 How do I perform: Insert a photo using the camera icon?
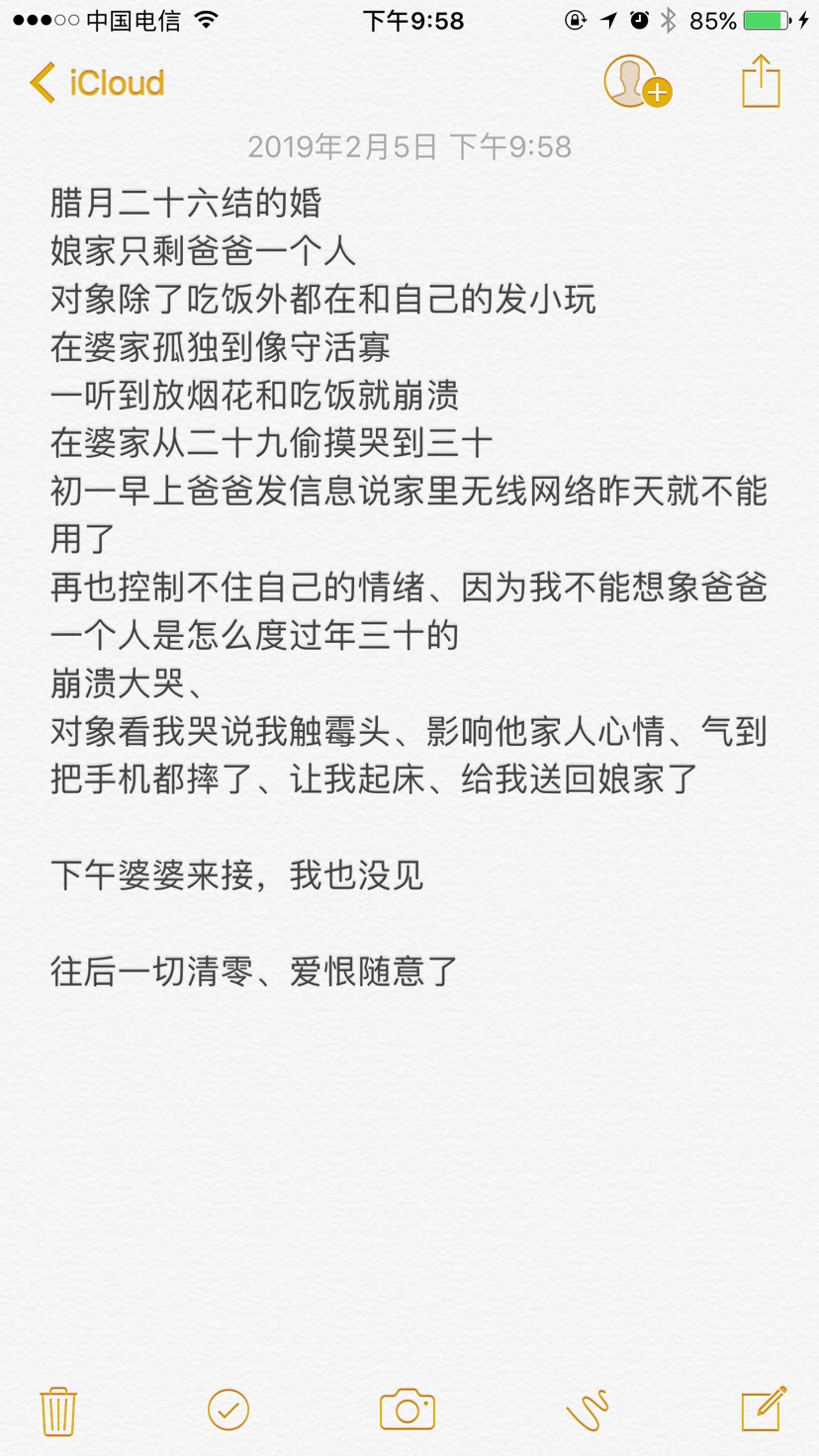pyautogui.click(x=408, y=1410)
